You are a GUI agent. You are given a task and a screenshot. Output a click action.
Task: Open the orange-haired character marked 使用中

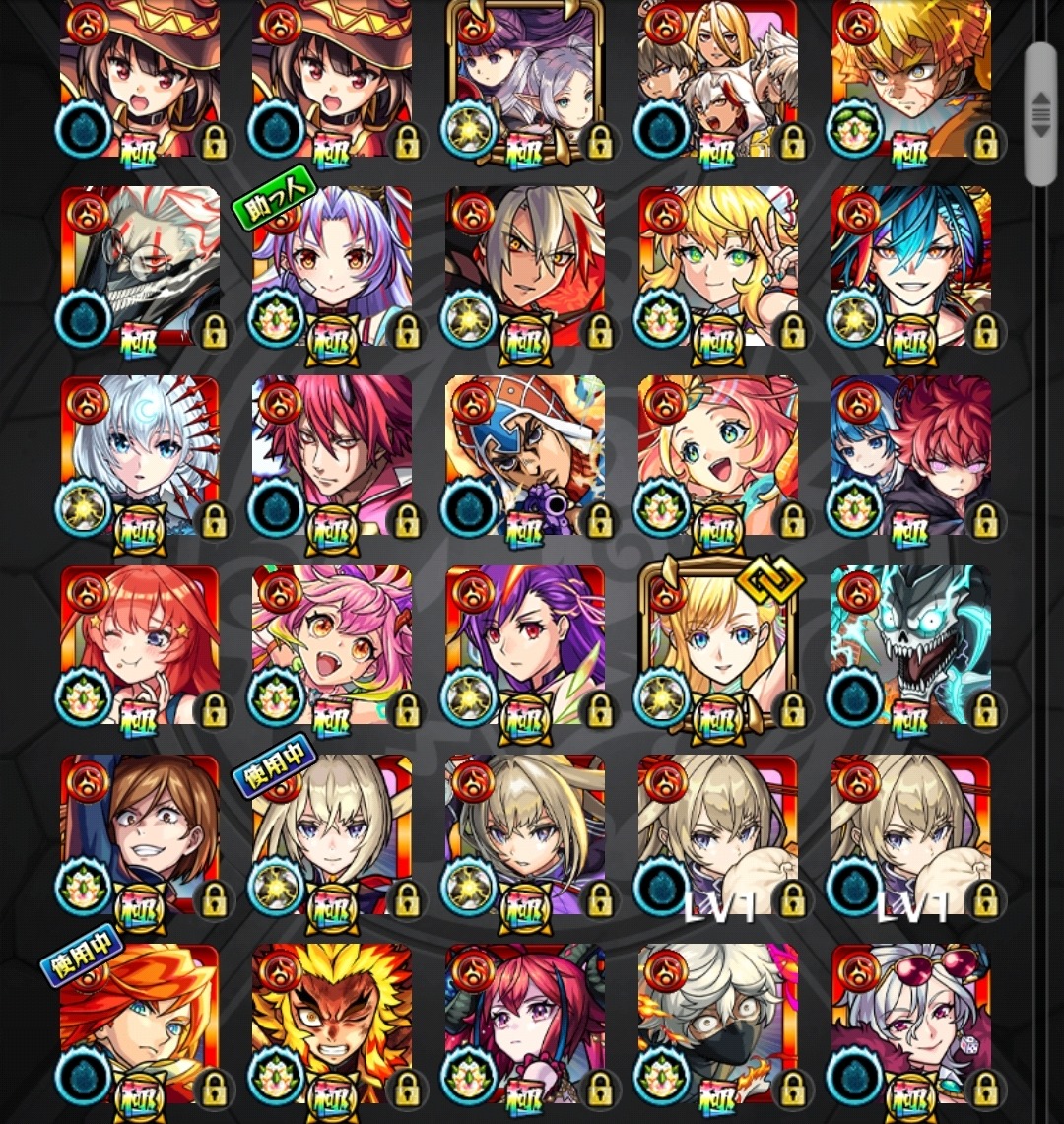[x=140, y=1025]
